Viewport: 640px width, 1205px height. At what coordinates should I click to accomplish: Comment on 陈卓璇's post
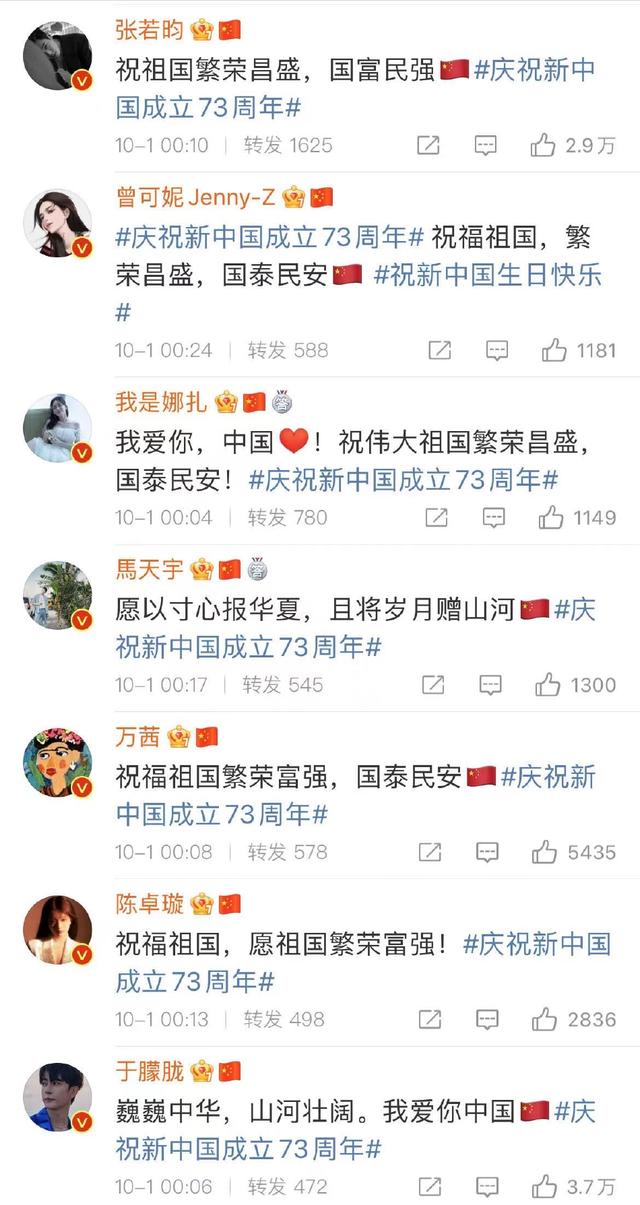487,1019
